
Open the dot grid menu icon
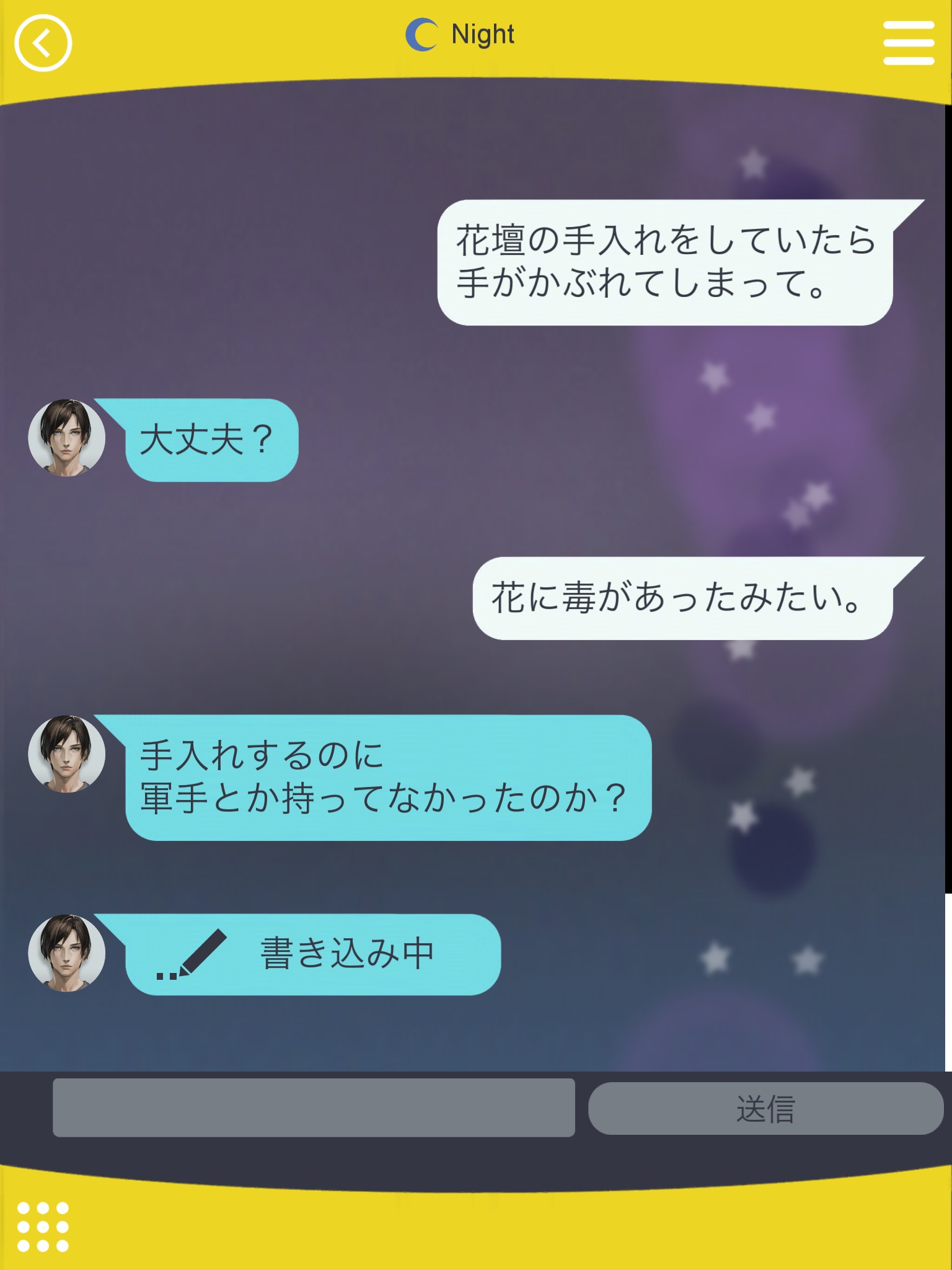pos(43,1227)
